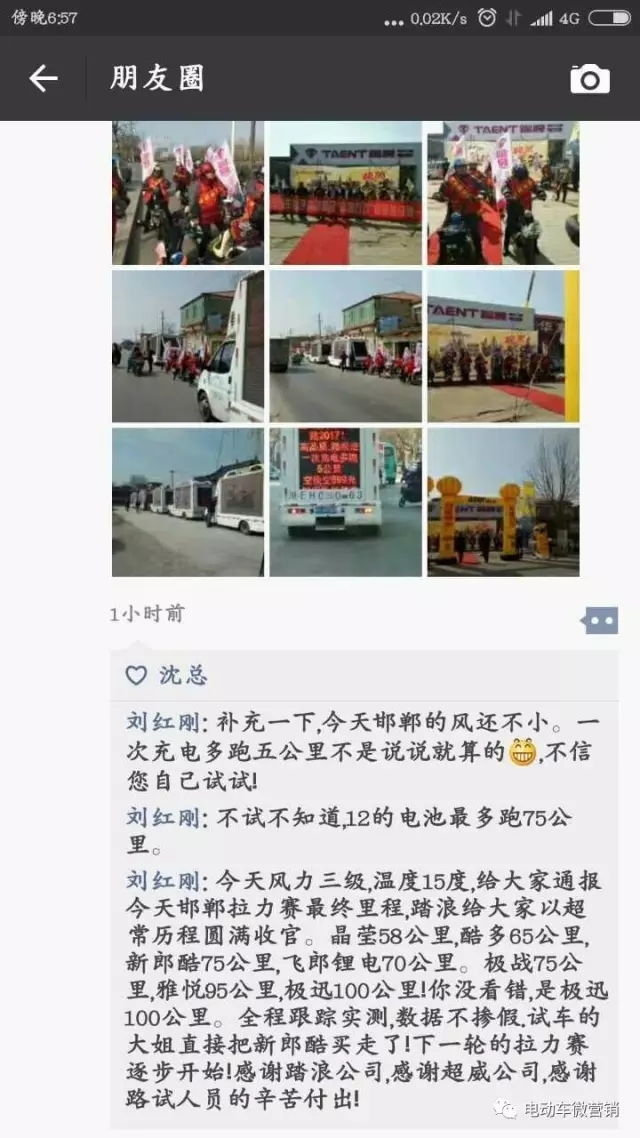
Task: Go back from the 朋友圈 screen
Action: point(43,78)
